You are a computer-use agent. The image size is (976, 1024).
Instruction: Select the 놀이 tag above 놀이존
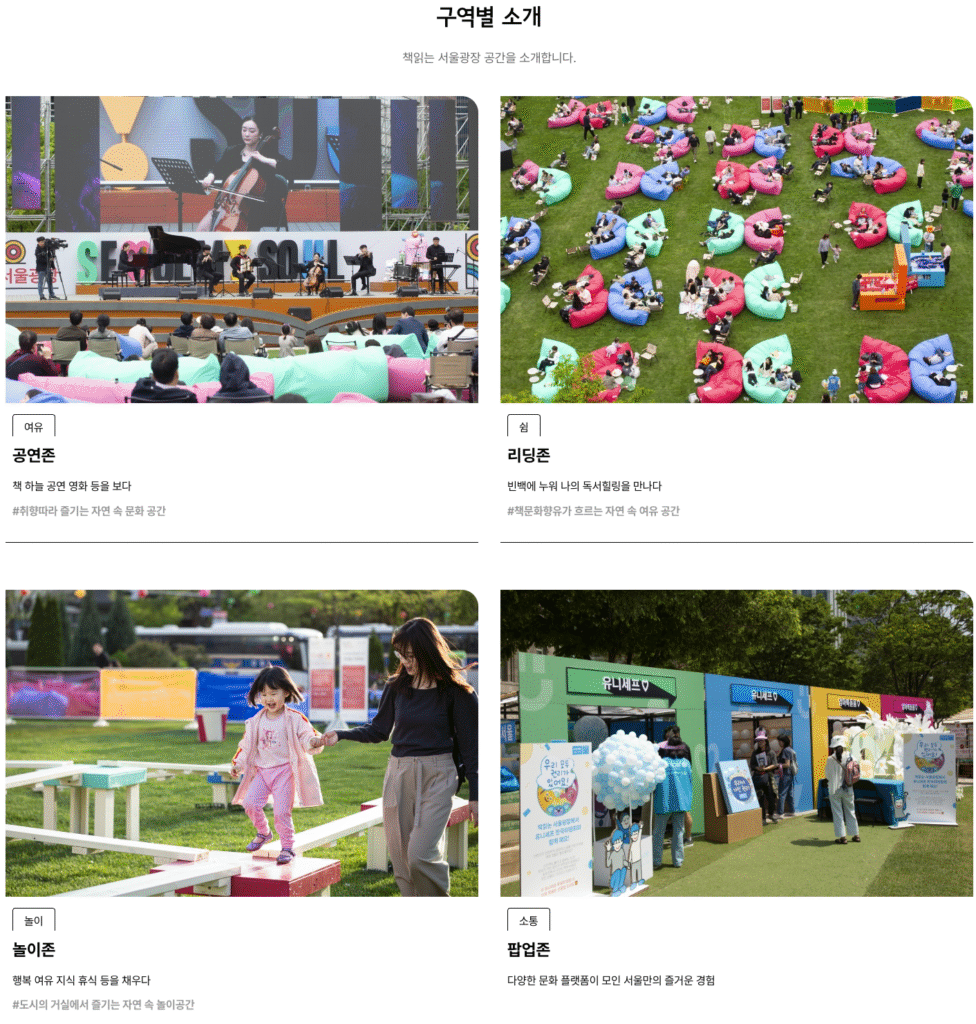tap(34, 920)
